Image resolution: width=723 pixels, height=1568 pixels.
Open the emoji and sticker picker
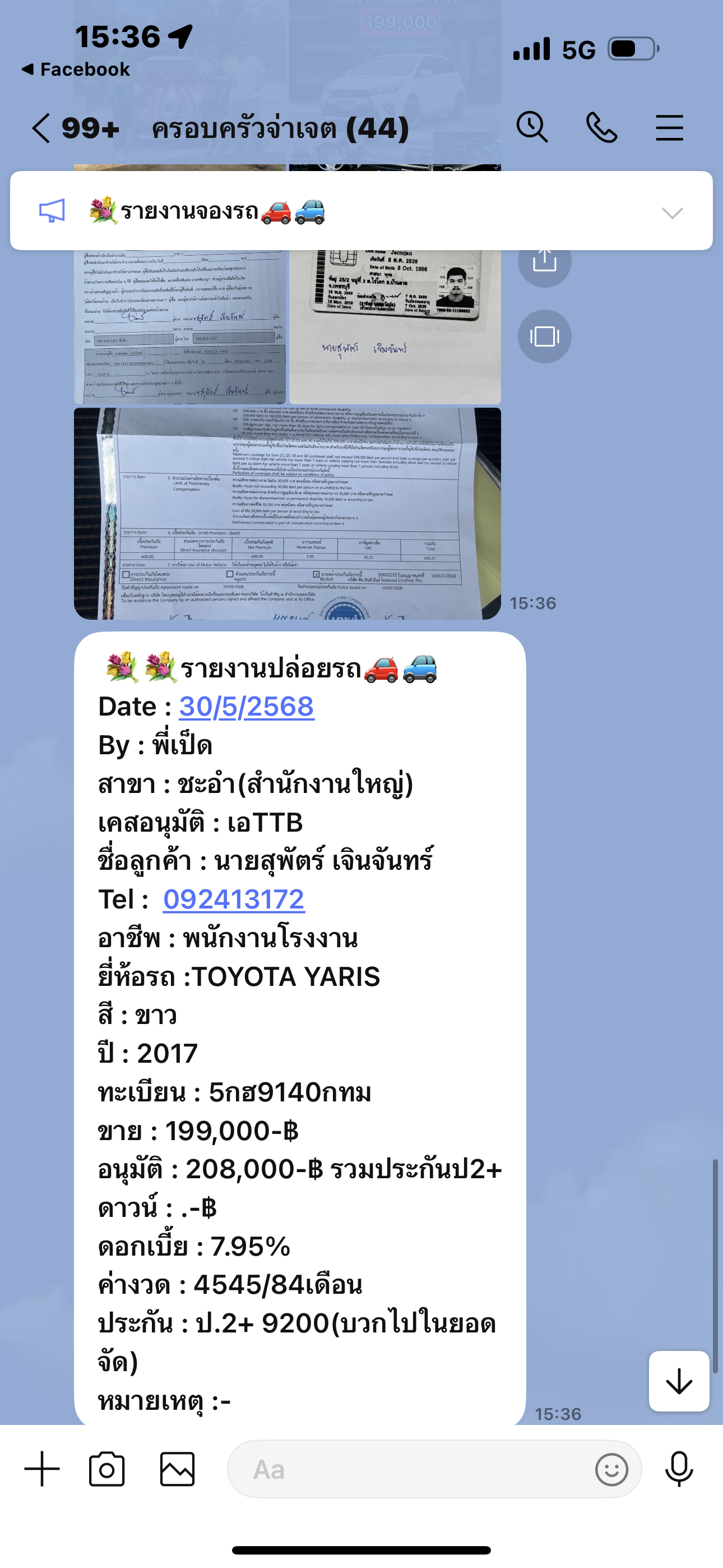click(x=611, y=1469)
